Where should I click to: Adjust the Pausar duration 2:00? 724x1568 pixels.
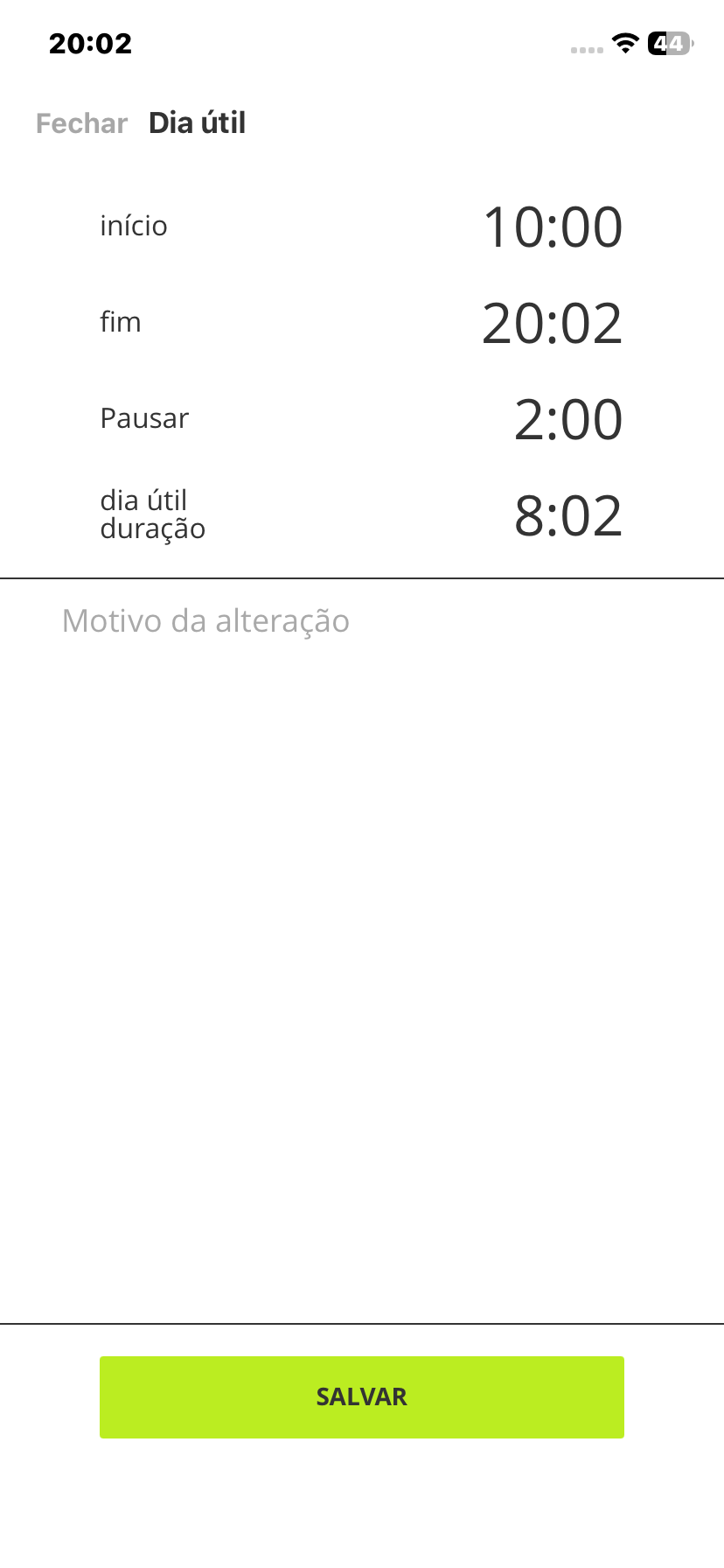568,420
